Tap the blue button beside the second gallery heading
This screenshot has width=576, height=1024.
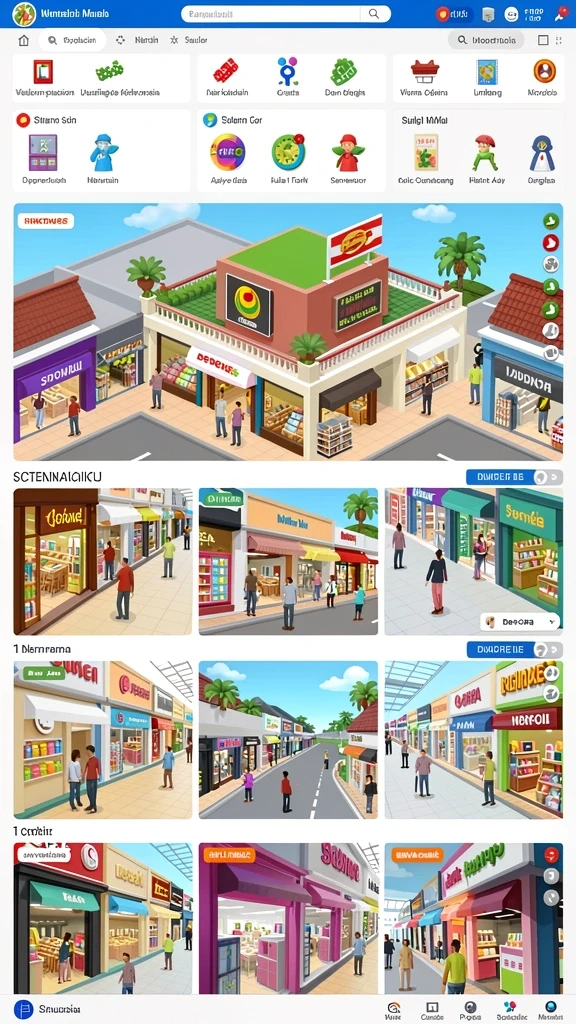tap(515, 649)
